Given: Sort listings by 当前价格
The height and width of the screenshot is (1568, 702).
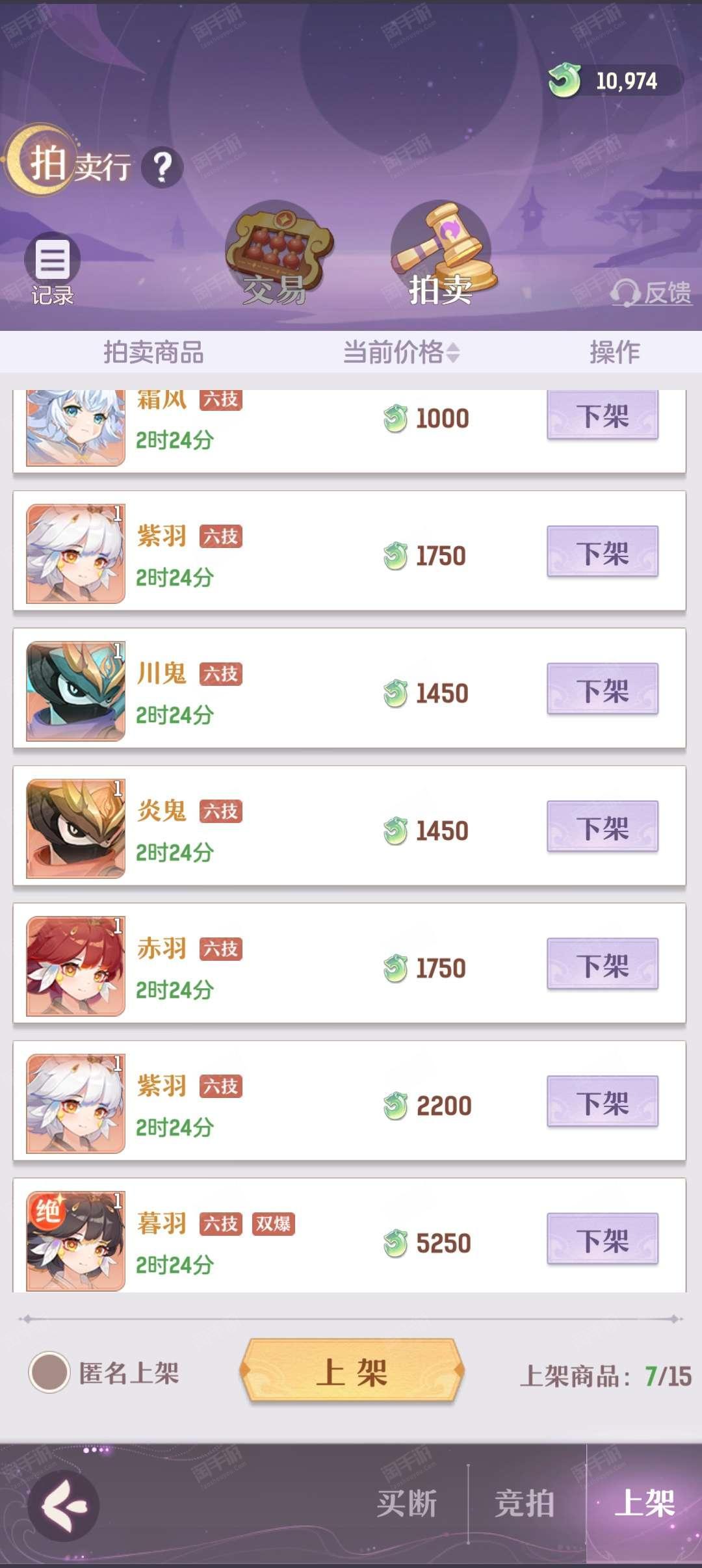Looking at the screenshot, I should (x=401, y=352).
